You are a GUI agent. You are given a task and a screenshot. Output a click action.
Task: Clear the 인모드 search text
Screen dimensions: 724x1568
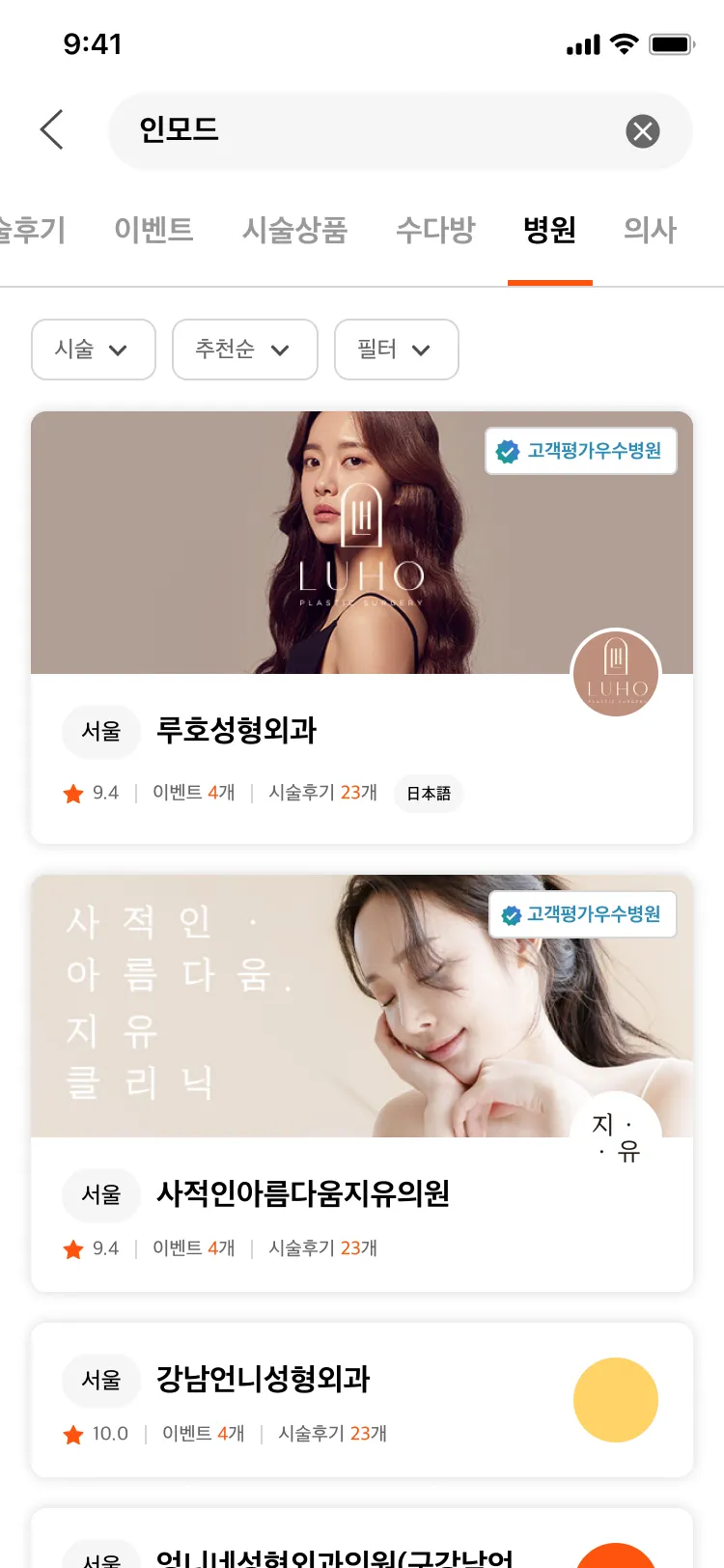[643, 131]
